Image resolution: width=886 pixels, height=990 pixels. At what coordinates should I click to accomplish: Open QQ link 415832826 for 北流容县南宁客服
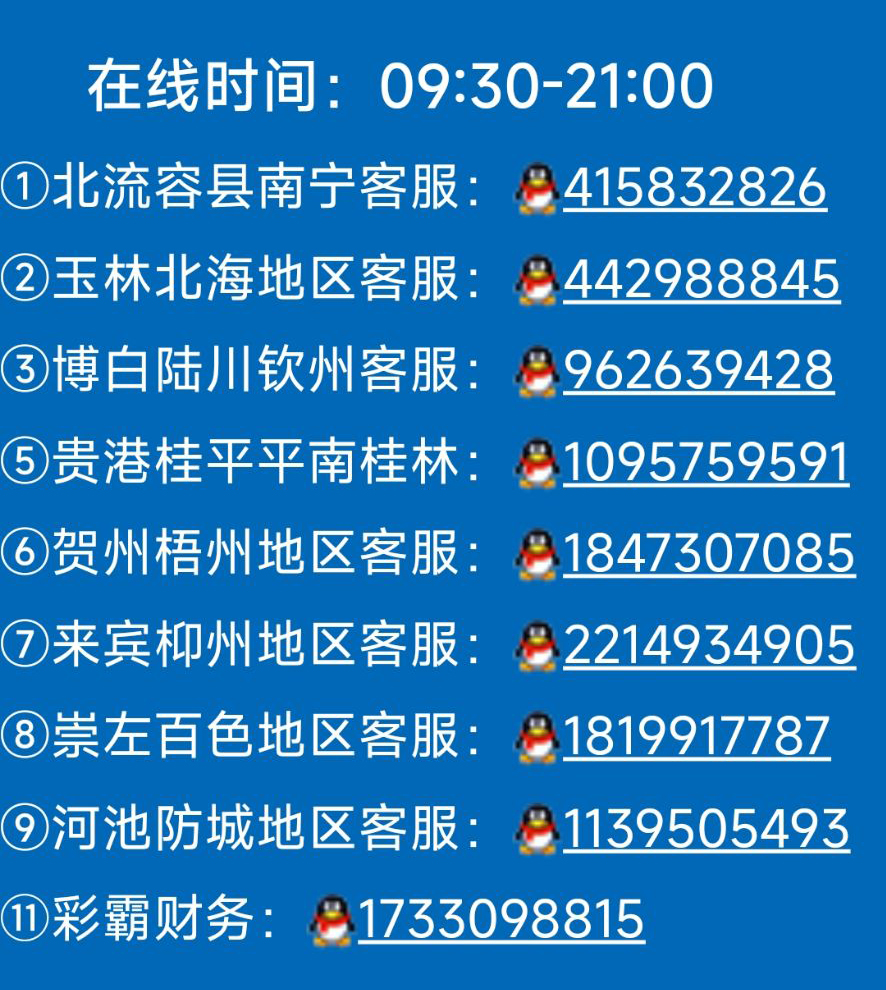point(694,187)
